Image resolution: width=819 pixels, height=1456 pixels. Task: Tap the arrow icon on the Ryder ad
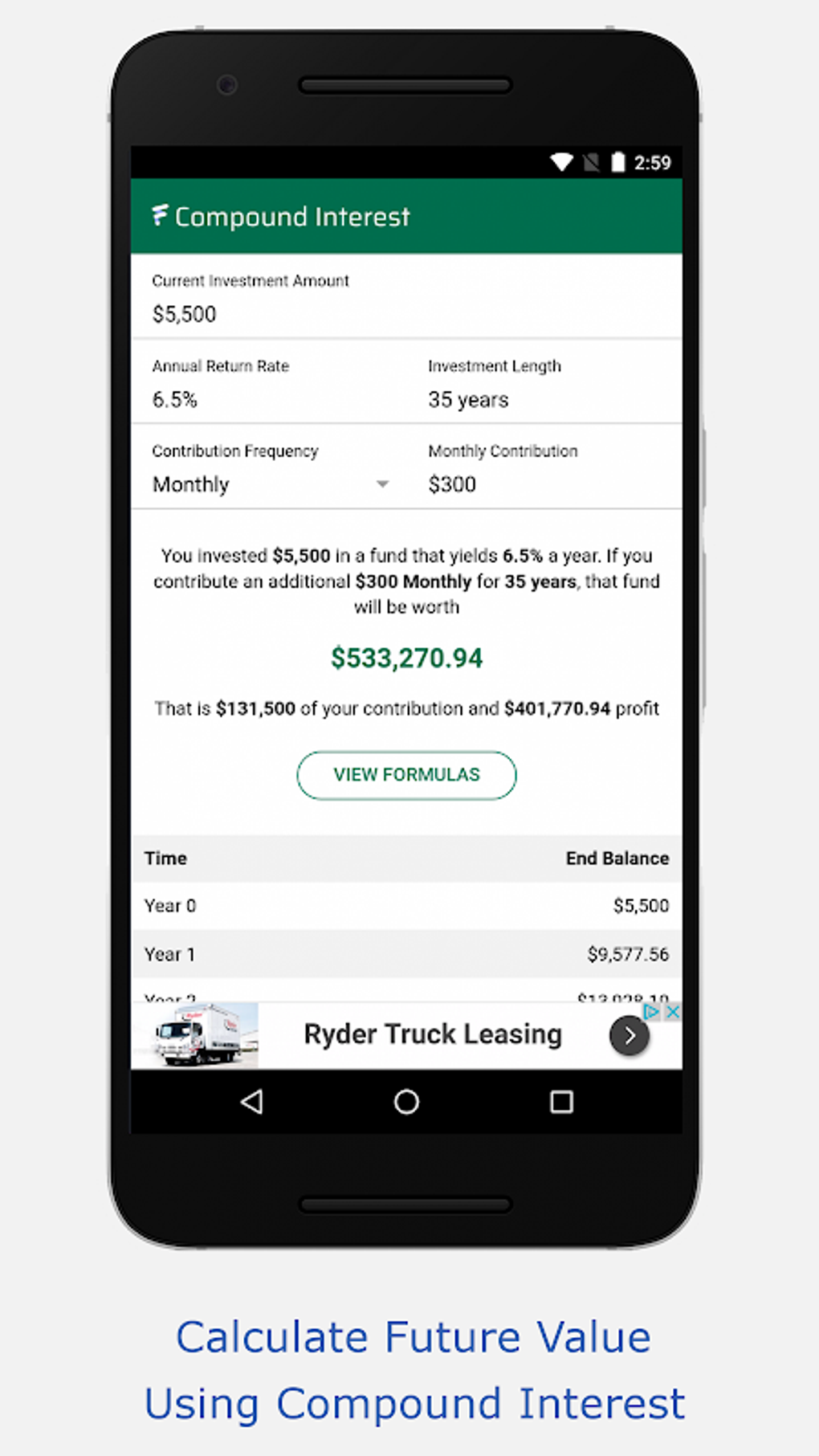pyautogui.click(x=629, y=1036)
